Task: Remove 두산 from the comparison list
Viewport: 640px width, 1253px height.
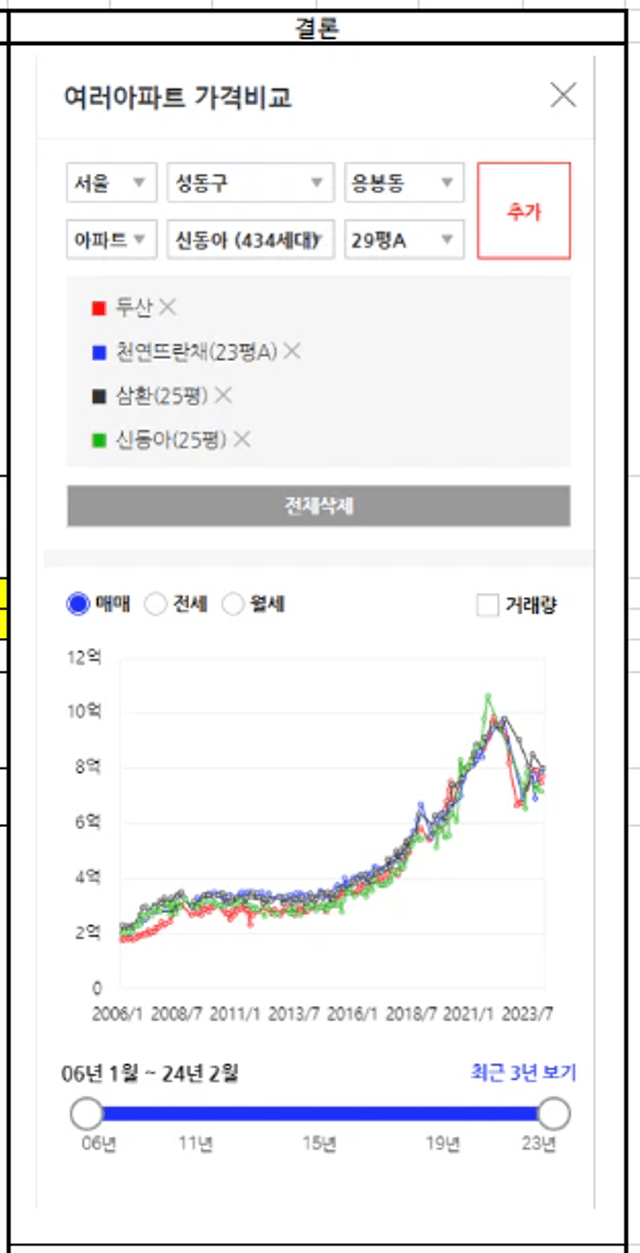Action: [x=168, y=307]
